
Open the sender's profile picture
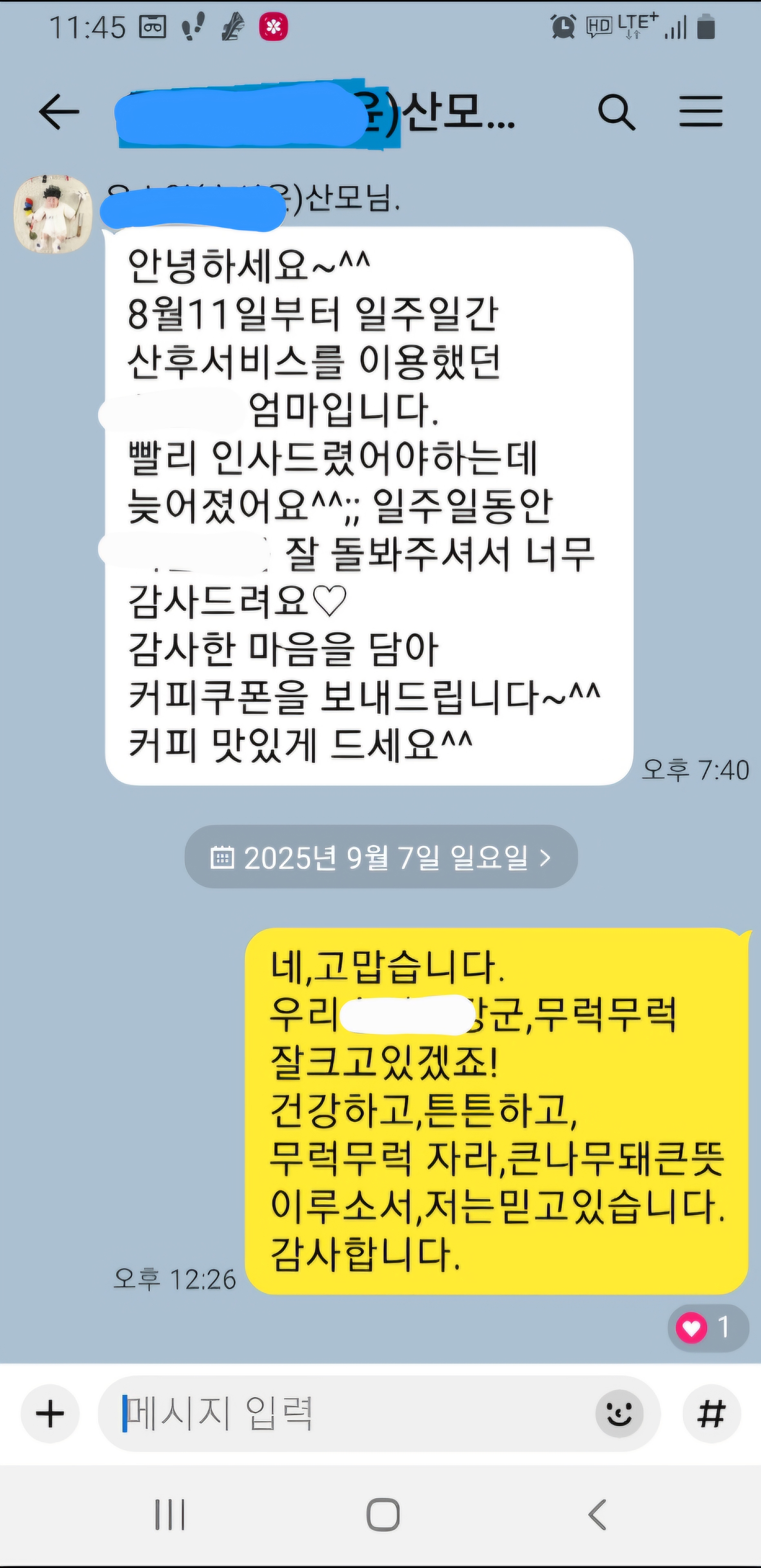[53, 214]
